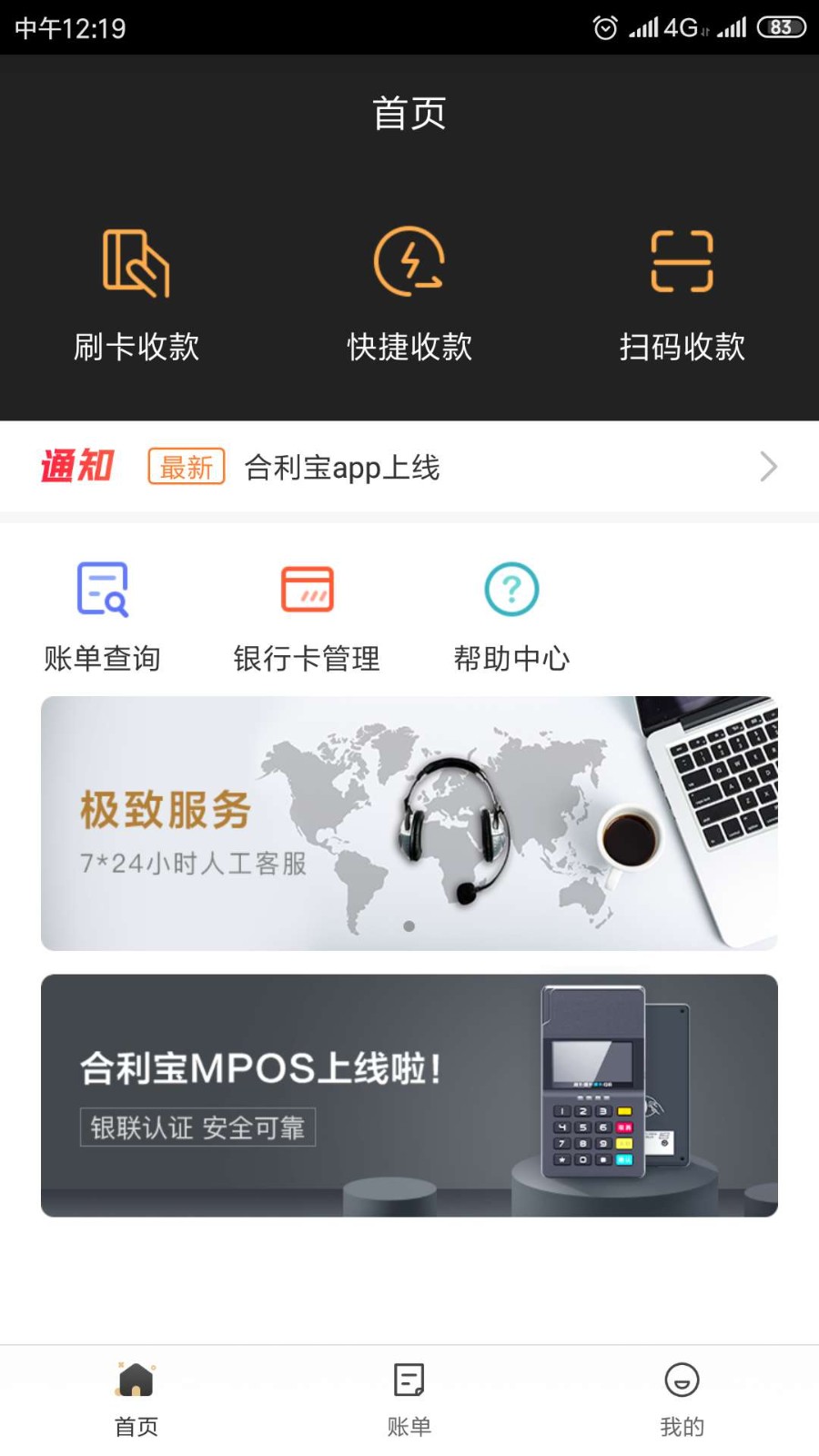This screenshot has height=1456, width=819.
Task: Tap the 我的 profile icon
Action: tap(682, 1380)
